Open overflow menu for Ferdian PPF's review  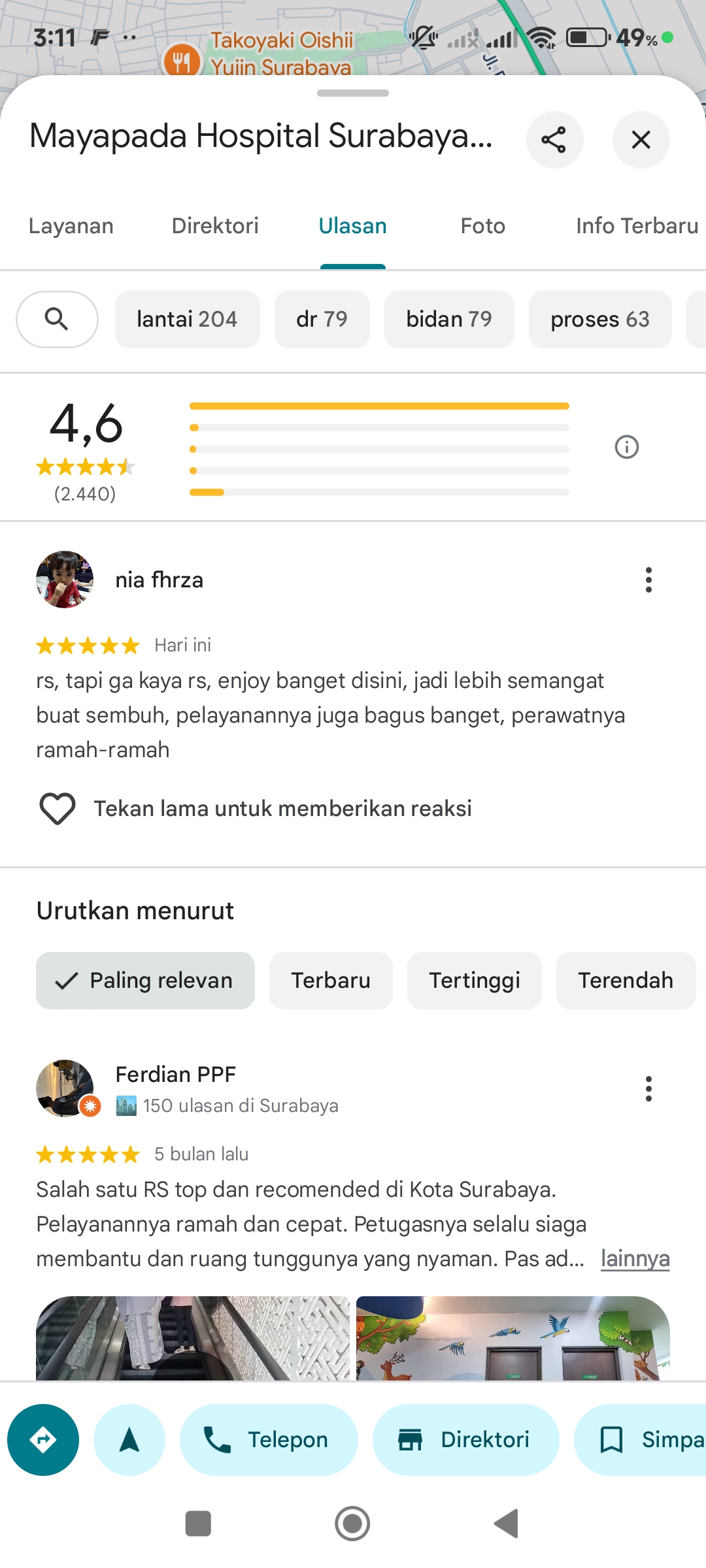click(648, 1089)
